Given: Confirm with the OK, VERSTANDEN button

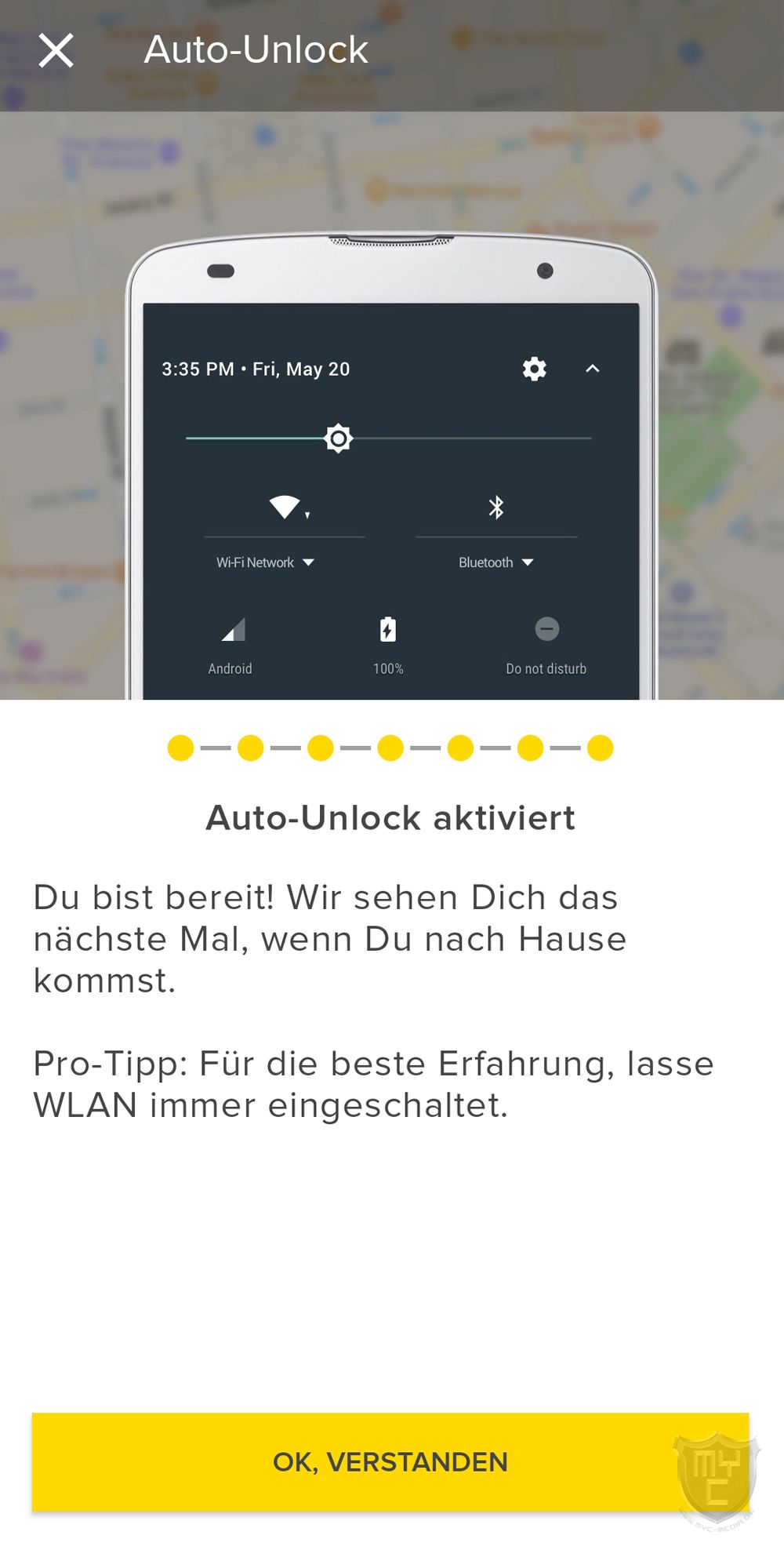Looking at the screenshot, I should click(x=390, y=1462).
